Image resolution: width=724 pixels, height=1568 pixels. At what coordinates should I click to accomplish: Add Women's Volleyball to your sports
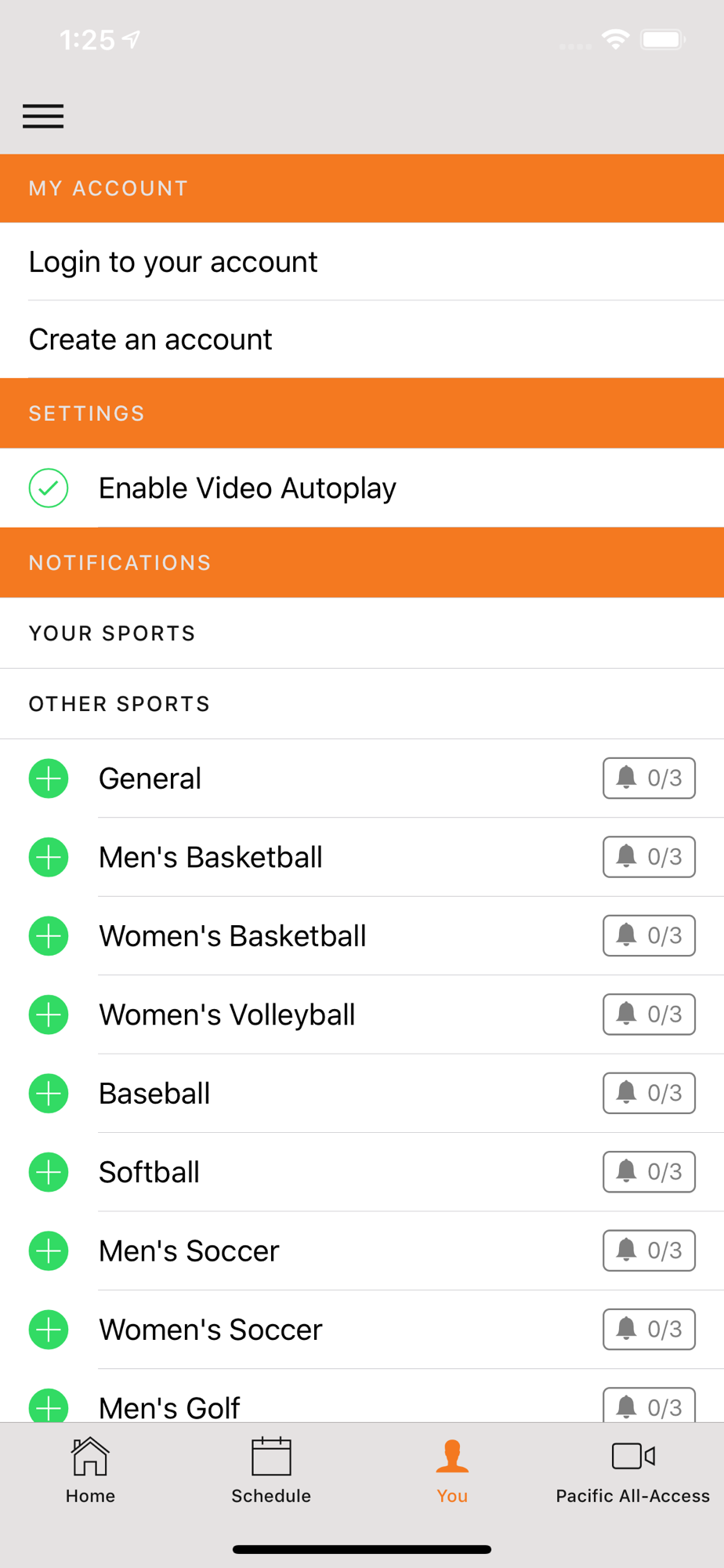click(x=49, y=1014)
